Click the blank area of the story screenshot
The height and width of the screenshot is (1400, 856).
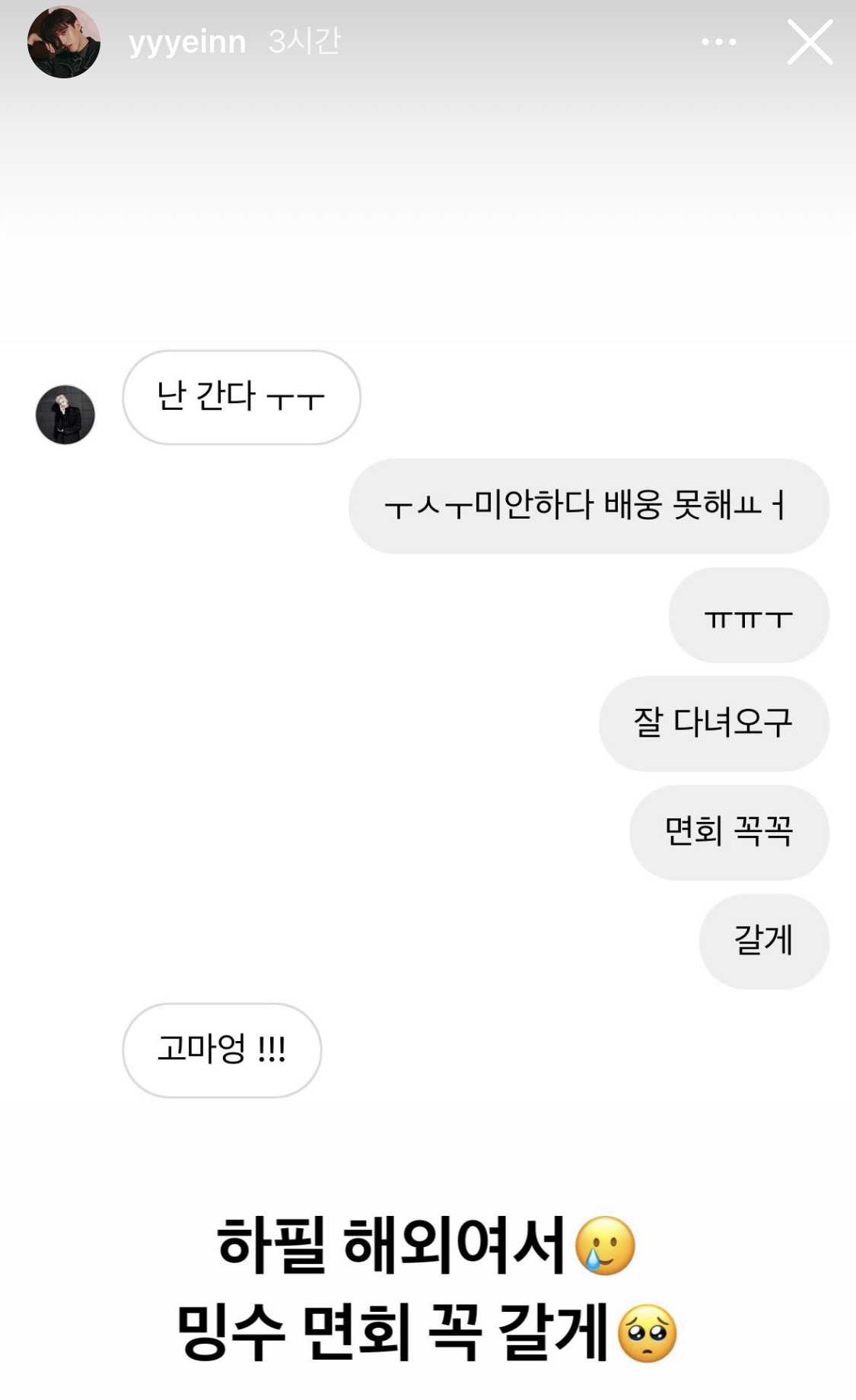click(x=426, y=213)
